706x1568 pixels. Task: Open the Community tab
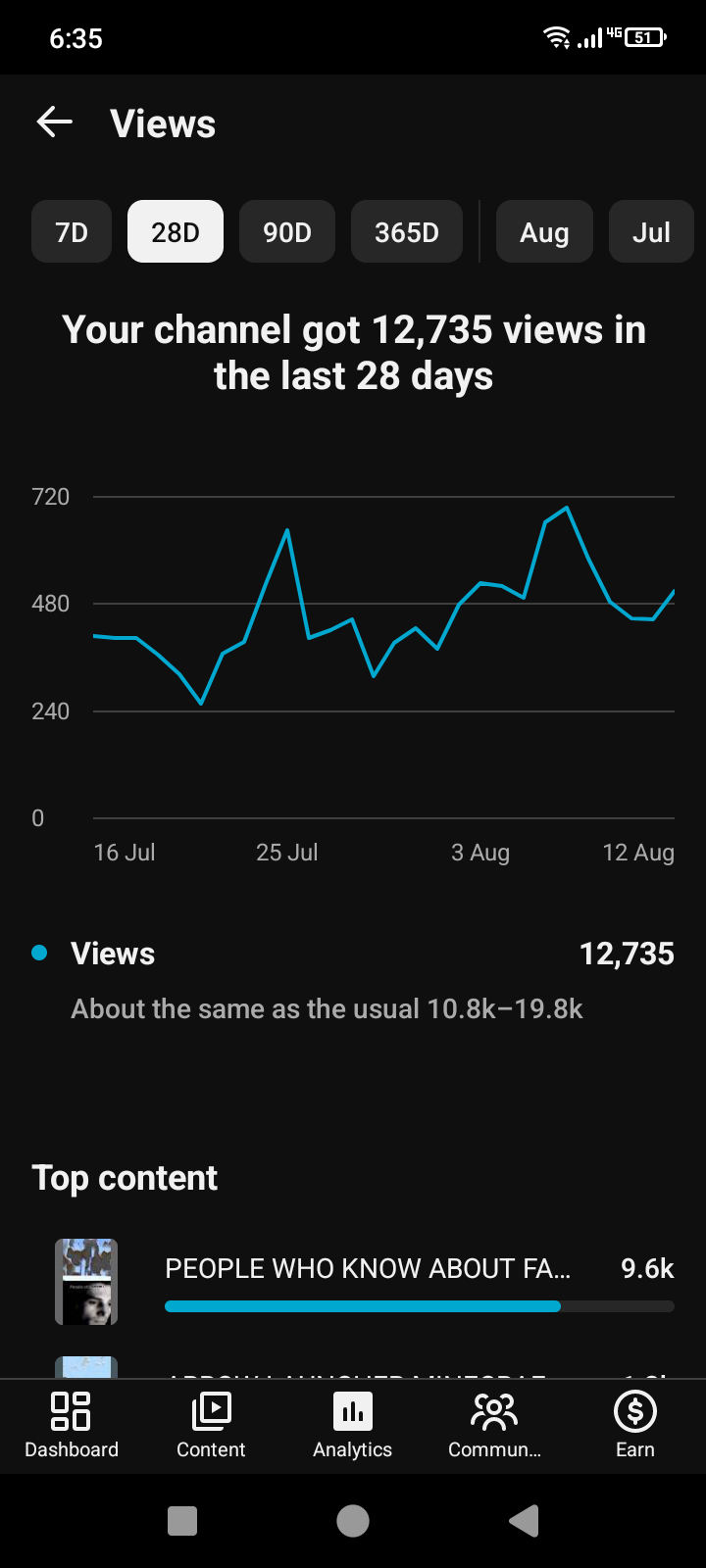(x=494, y=1426)
